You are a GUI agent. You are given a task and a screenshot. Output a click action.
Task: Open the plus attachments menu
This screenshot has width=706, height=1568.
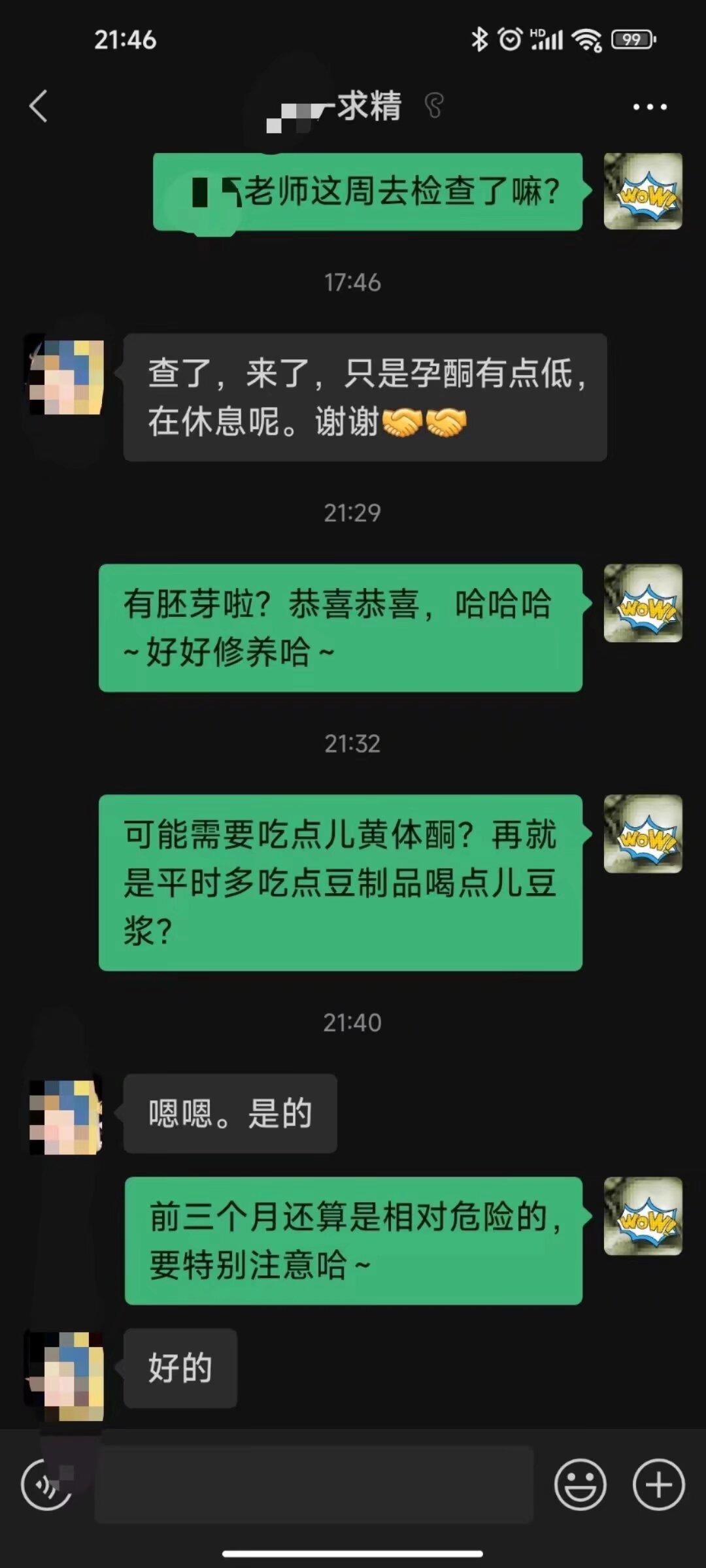coord(658,1484)
